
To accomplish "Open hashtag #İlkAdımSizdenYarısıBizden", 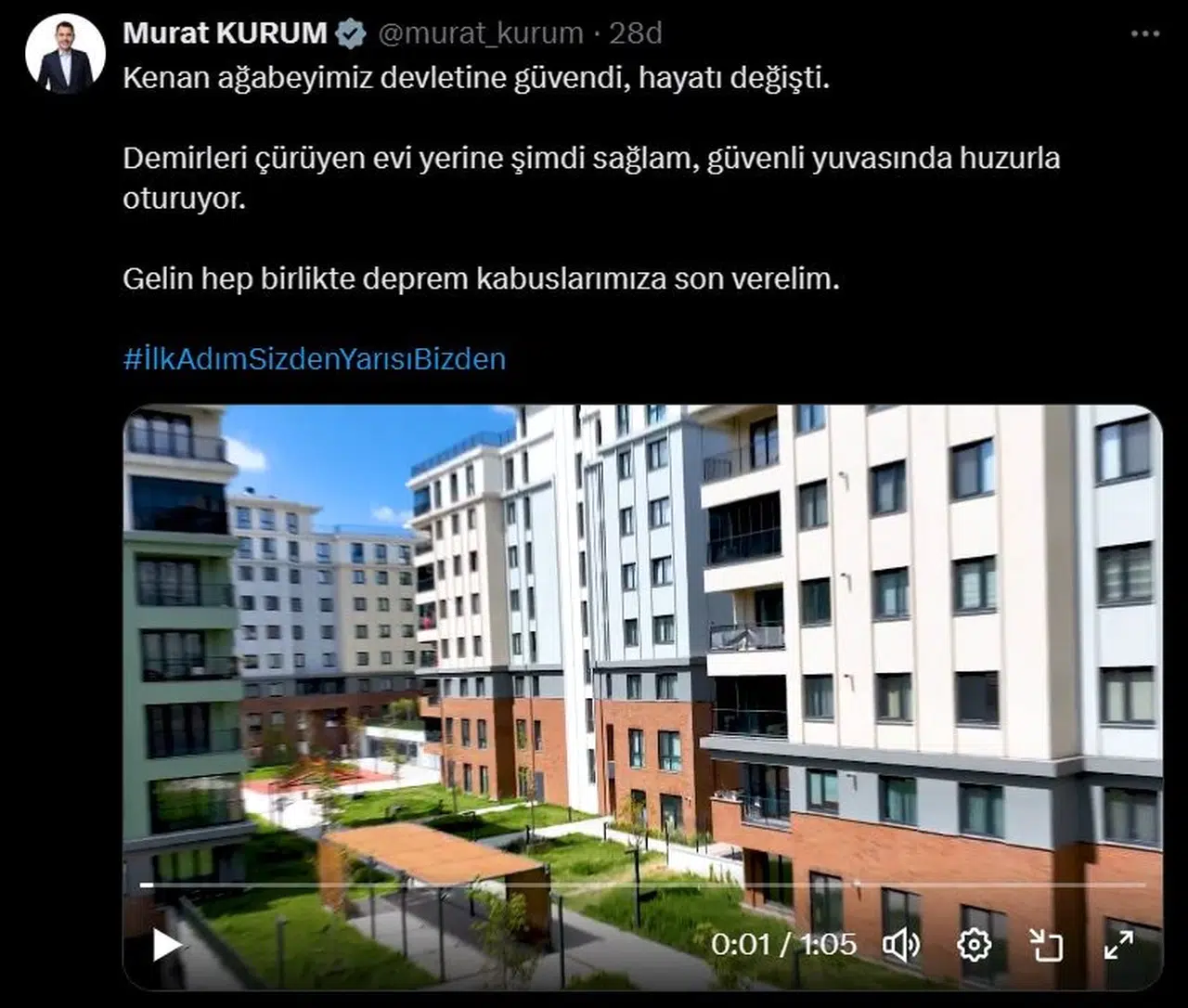I will point(314,358).
